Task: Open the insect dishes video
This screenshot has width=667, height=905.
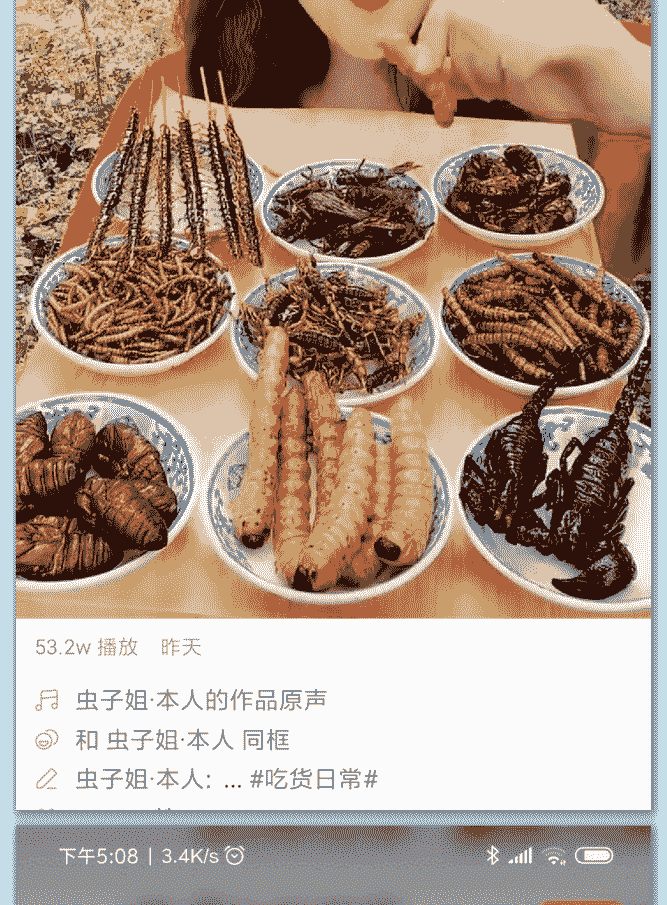Action: 333,310
